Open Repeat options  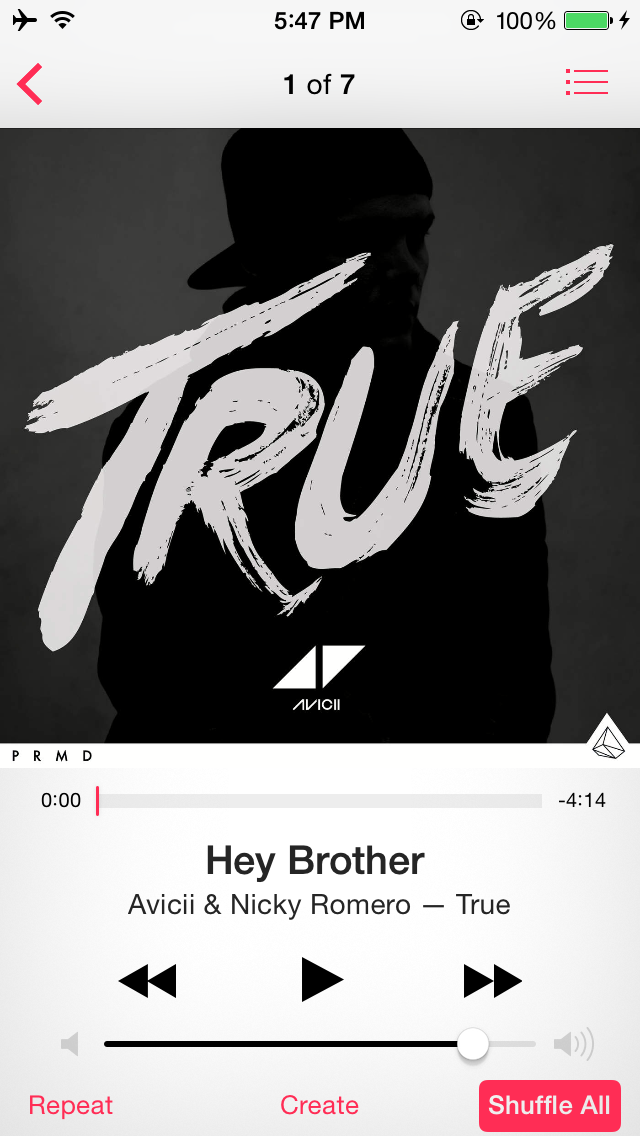pos(71,1105)
